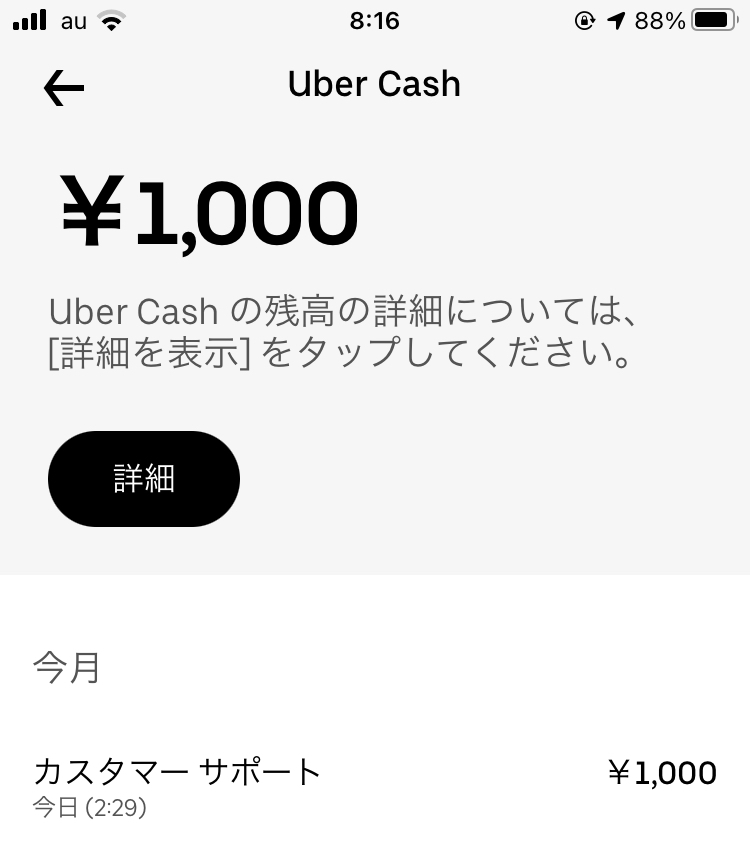
Task: Tap the location arrow indicator
Action: pyautogui.click(x=614, y=19)
